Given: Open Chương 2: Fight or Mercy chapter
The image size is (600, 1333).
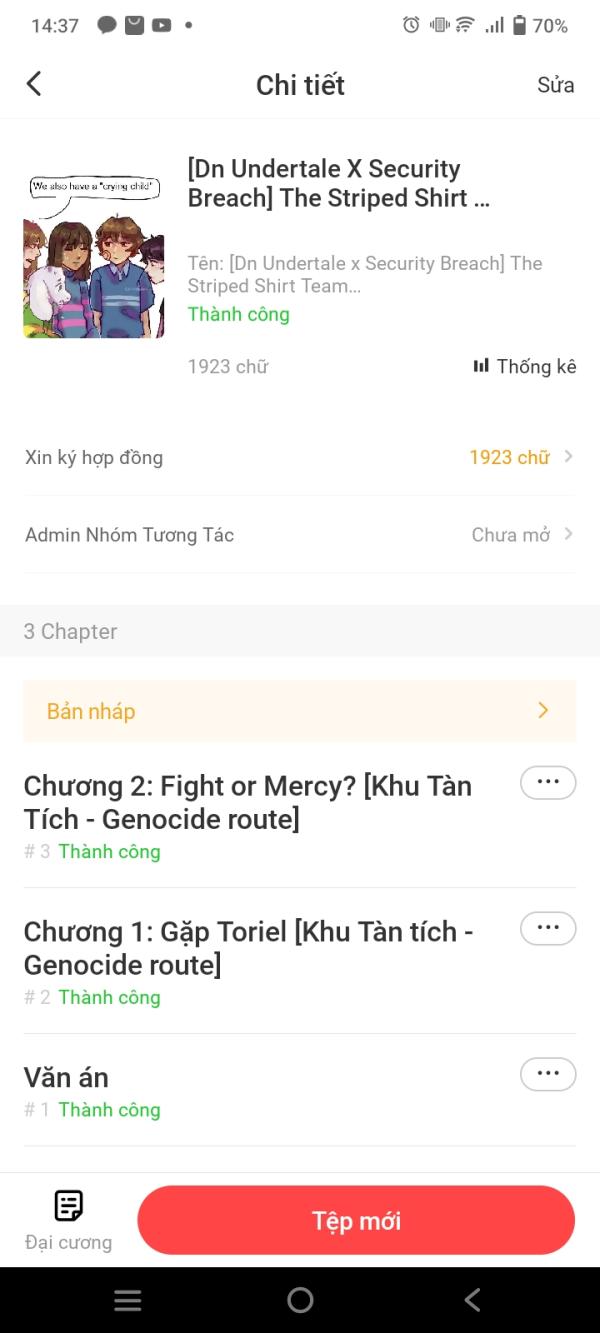Looking at the screenshot, I should pos(250,802).
